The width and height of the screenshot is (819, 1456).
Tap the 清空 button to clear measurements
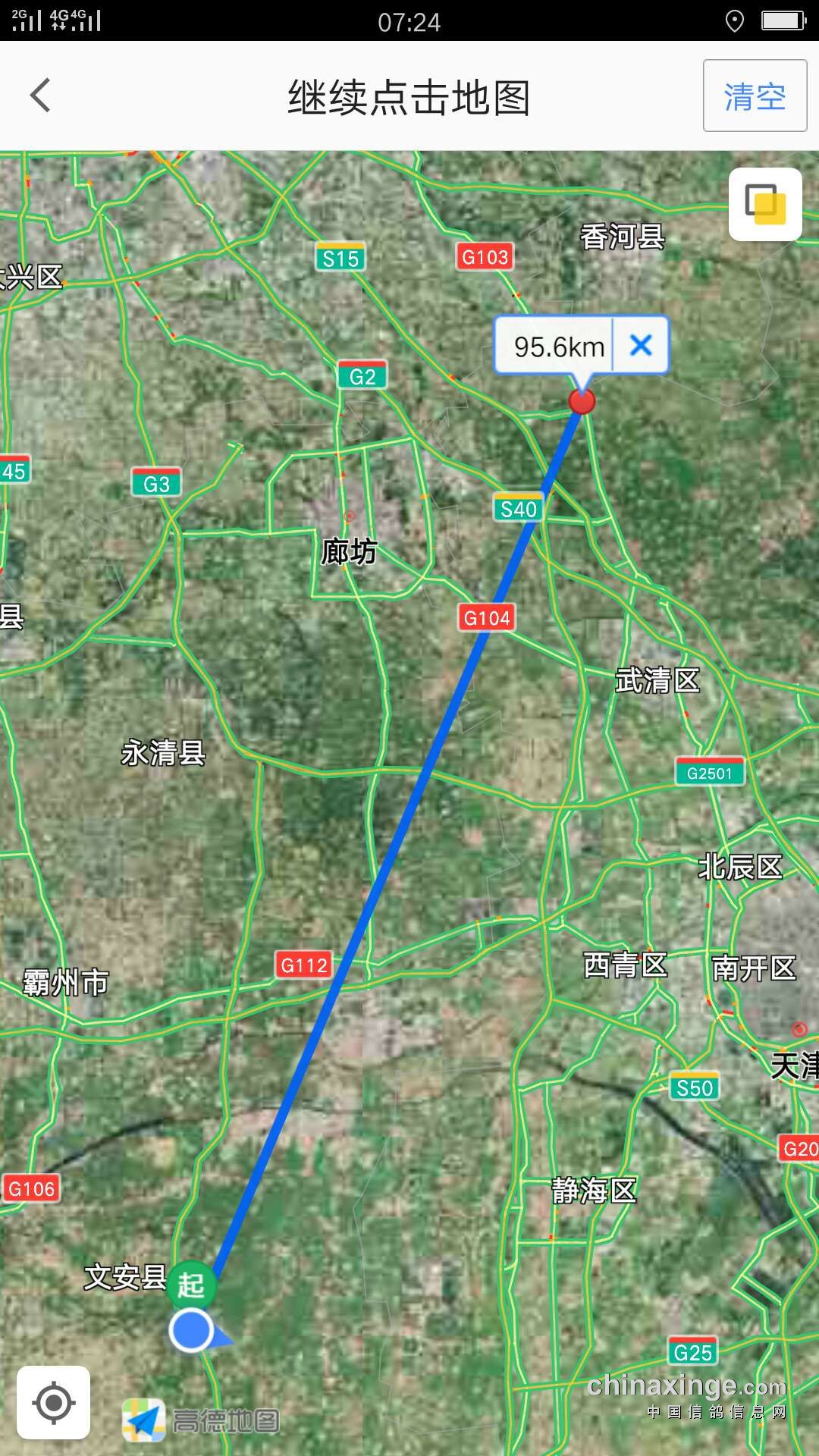tap(755, 96)
